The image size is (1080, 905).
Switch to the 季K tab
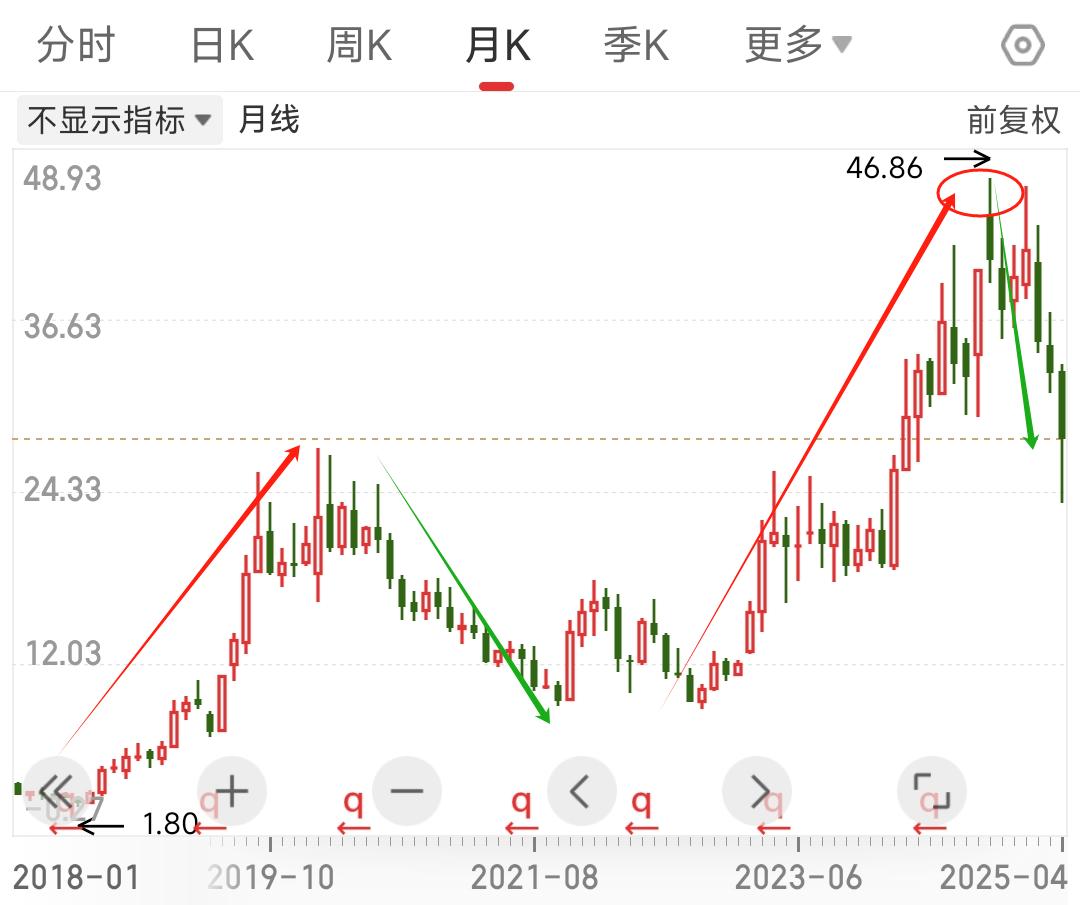(x=635, y=46)
